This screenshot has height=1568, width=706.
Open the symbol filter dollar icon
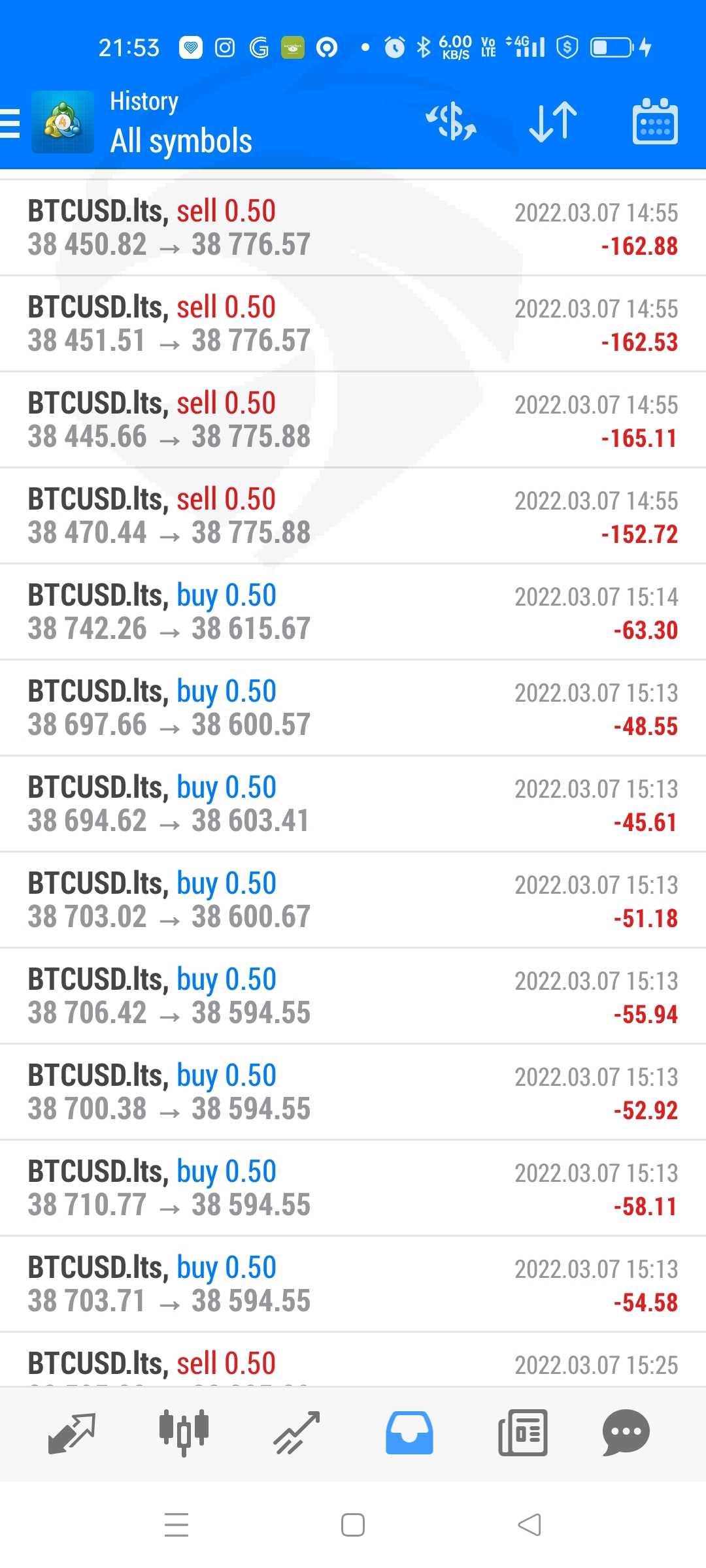click(451, 122)
